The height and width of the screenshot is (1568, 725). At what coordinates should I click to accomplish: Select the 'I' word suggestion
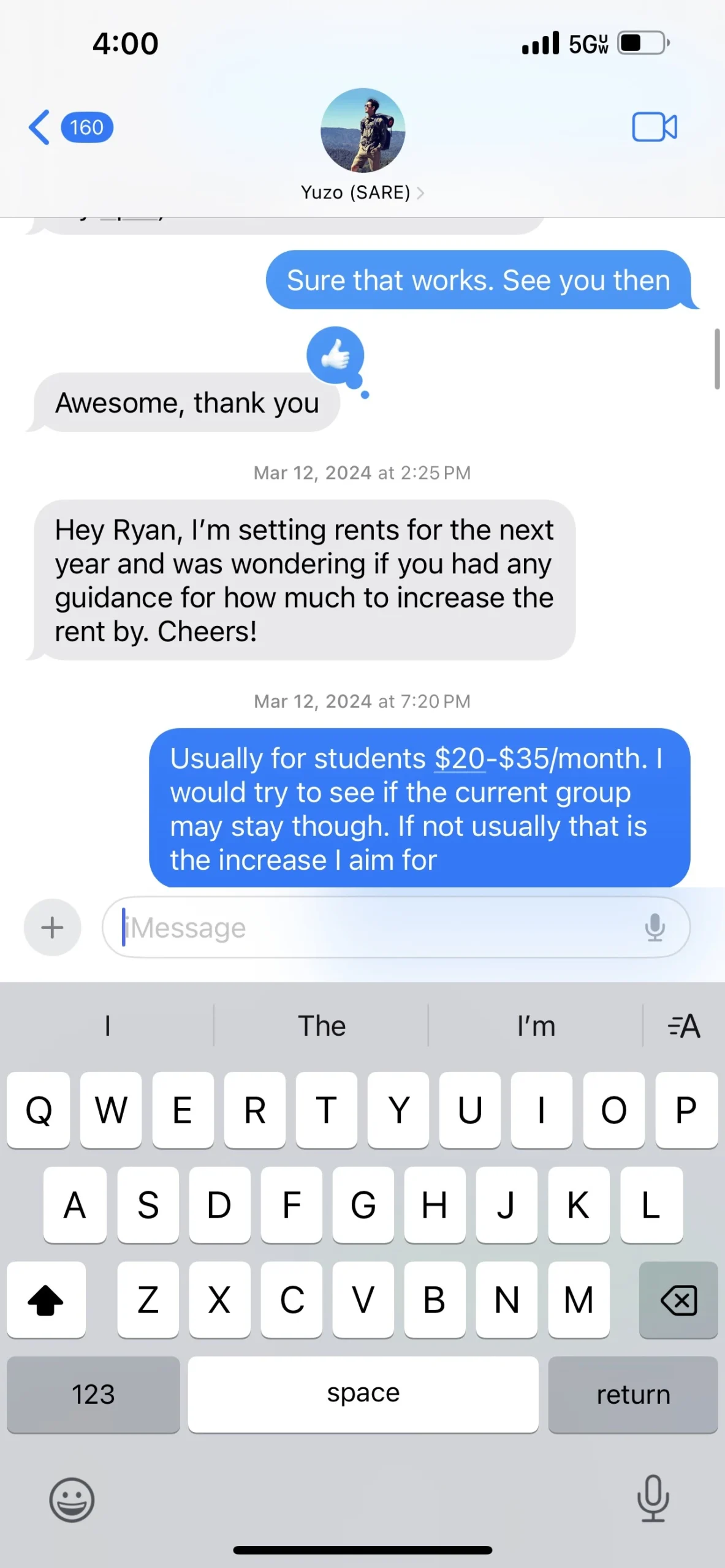(x=108, y=1025)
